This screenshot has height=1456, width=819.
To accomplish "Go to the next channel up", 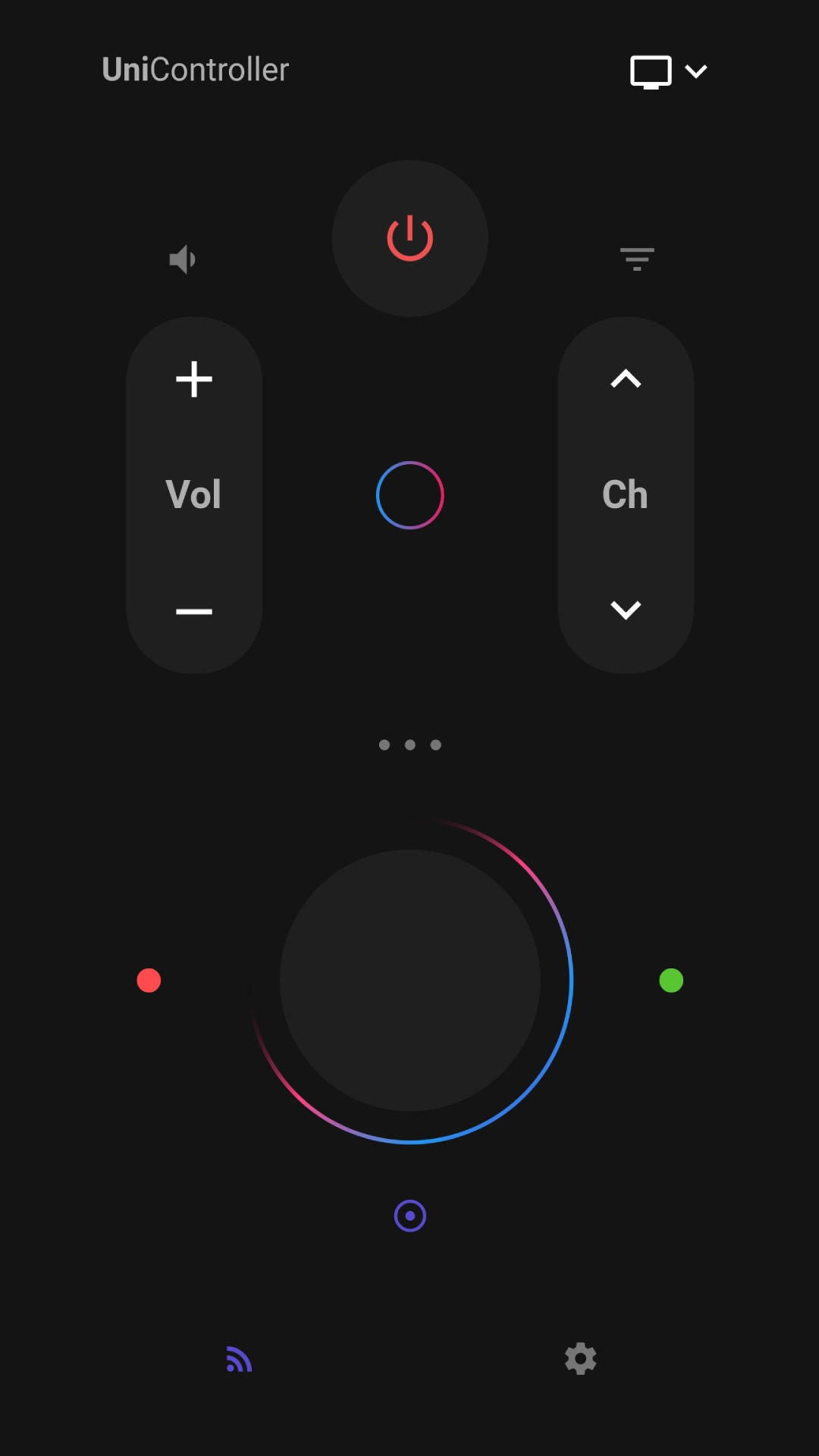I will (626, 378).
